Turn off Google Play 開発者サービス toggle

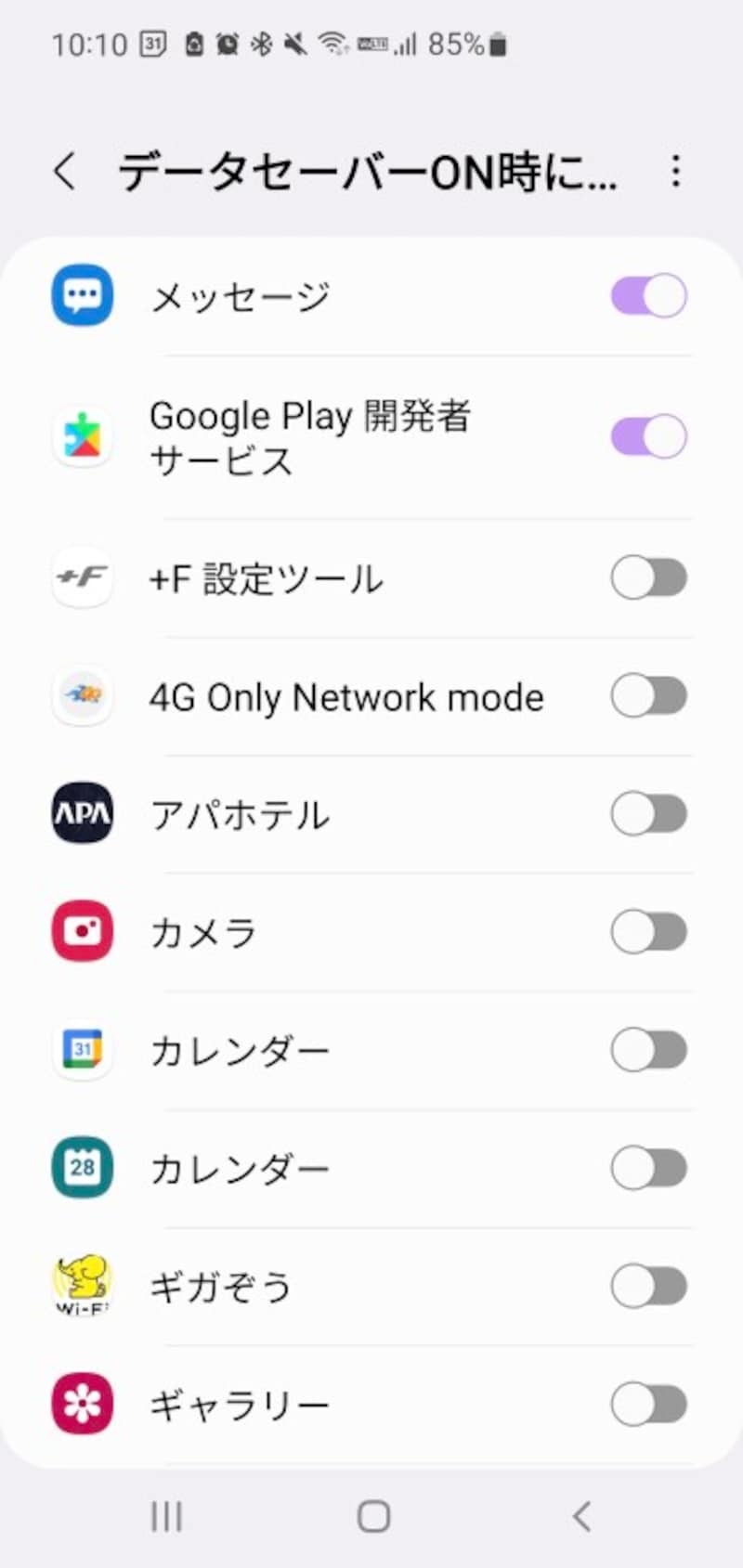point(648,436)
